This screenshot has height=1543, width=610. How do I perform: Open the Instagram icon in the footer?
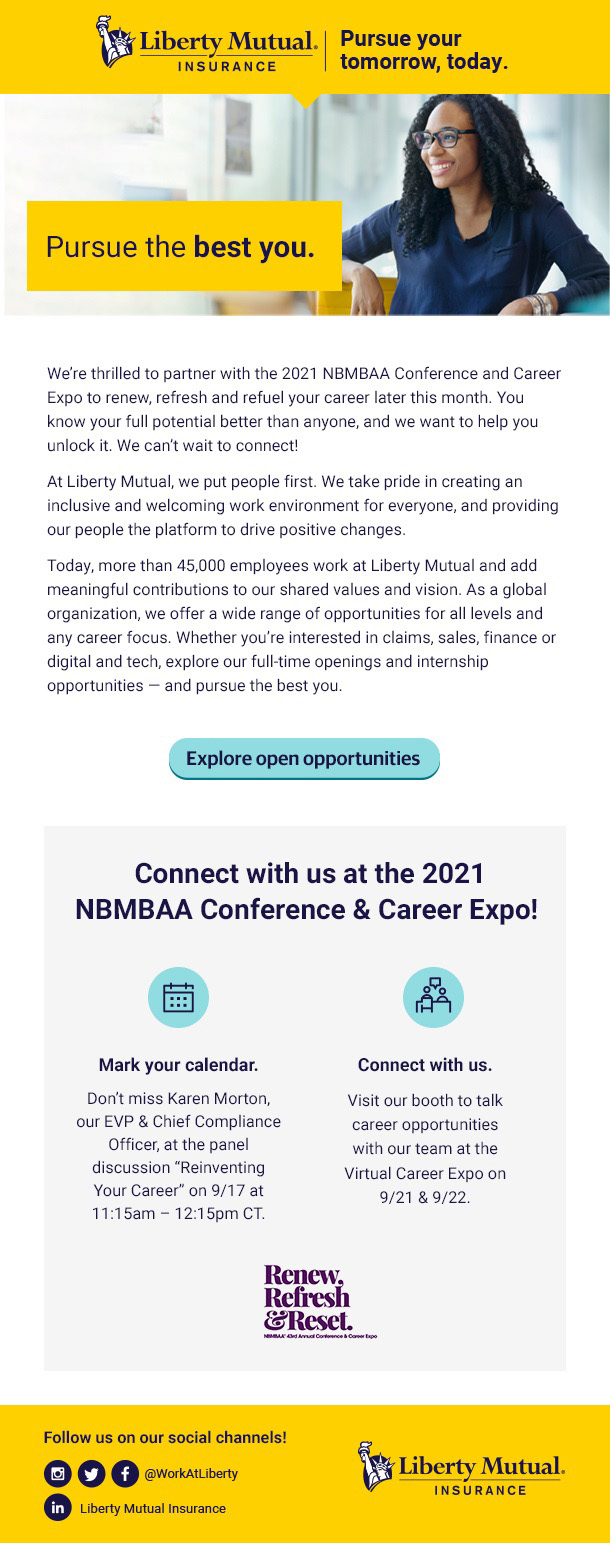click(x=58, y=1473)
